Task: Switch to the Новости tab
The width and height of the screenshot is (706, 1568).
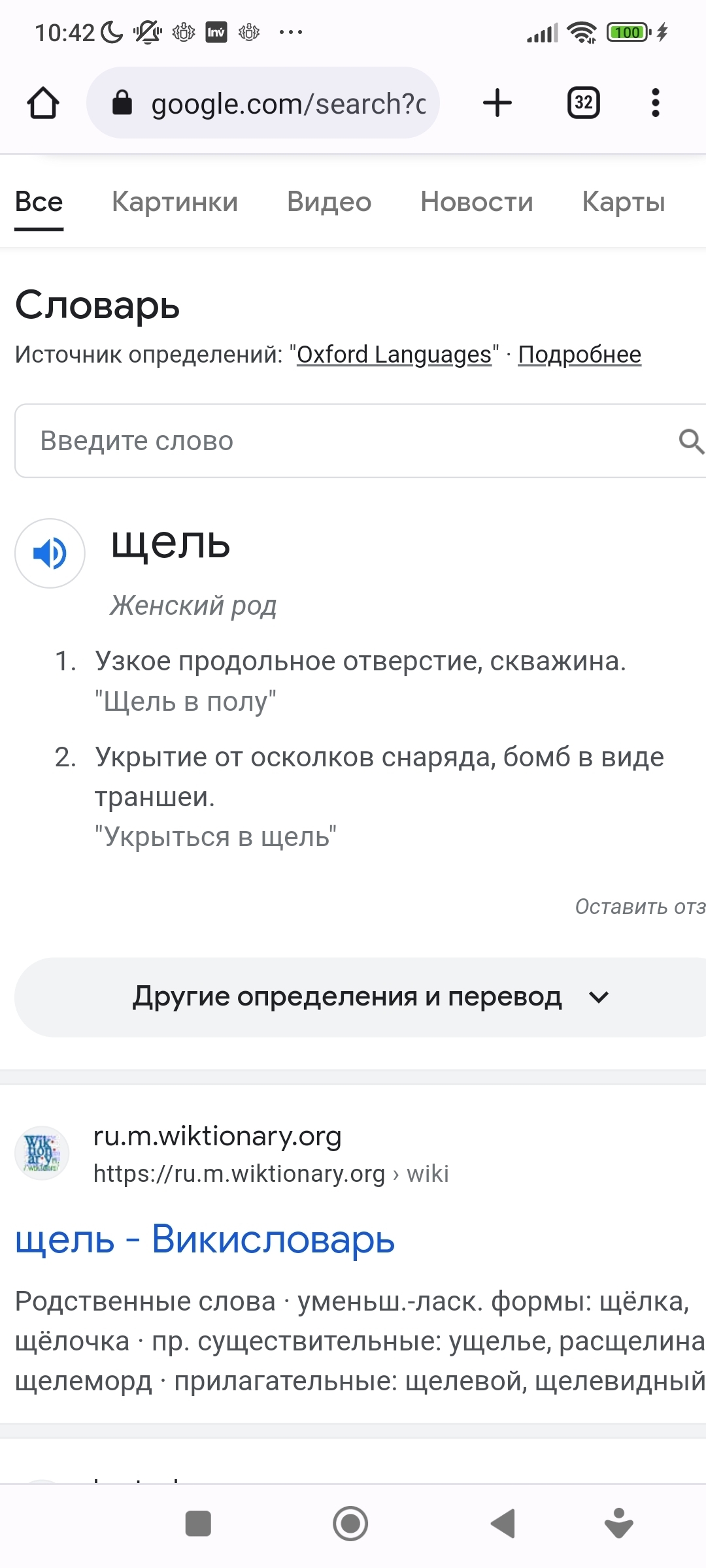Action: click(477, 202)
